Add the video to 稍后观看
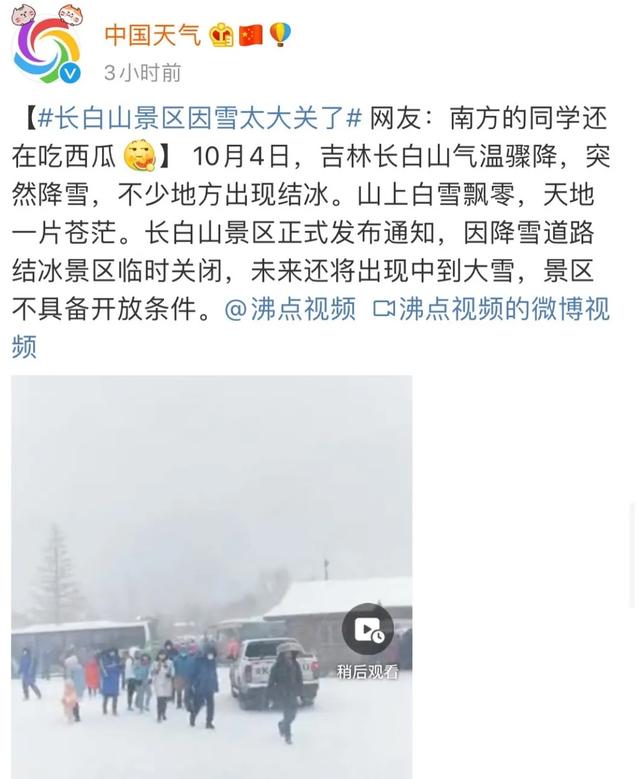This screenshot has height=779, width=640. pyautogui.click(x=367, y=630)
